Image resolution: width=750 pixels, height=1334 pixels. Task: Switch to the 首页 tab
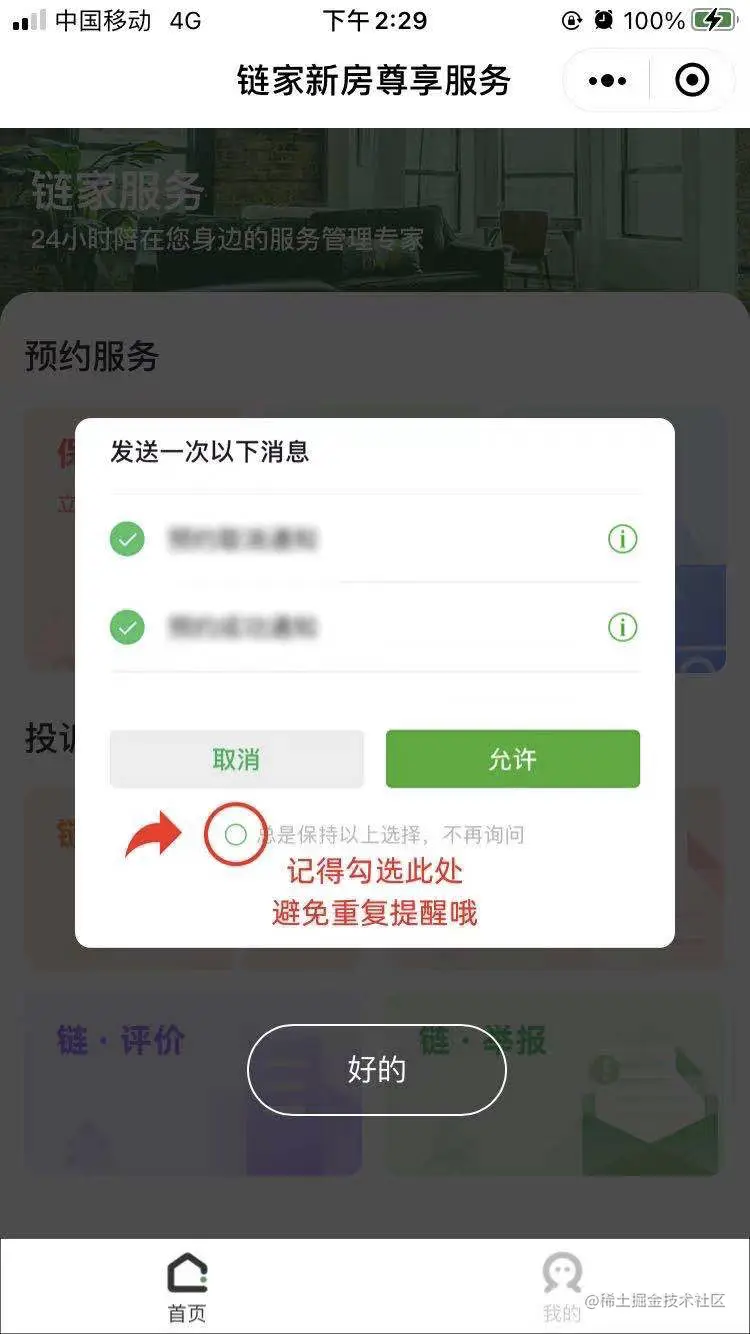[x=187, y=1286]
